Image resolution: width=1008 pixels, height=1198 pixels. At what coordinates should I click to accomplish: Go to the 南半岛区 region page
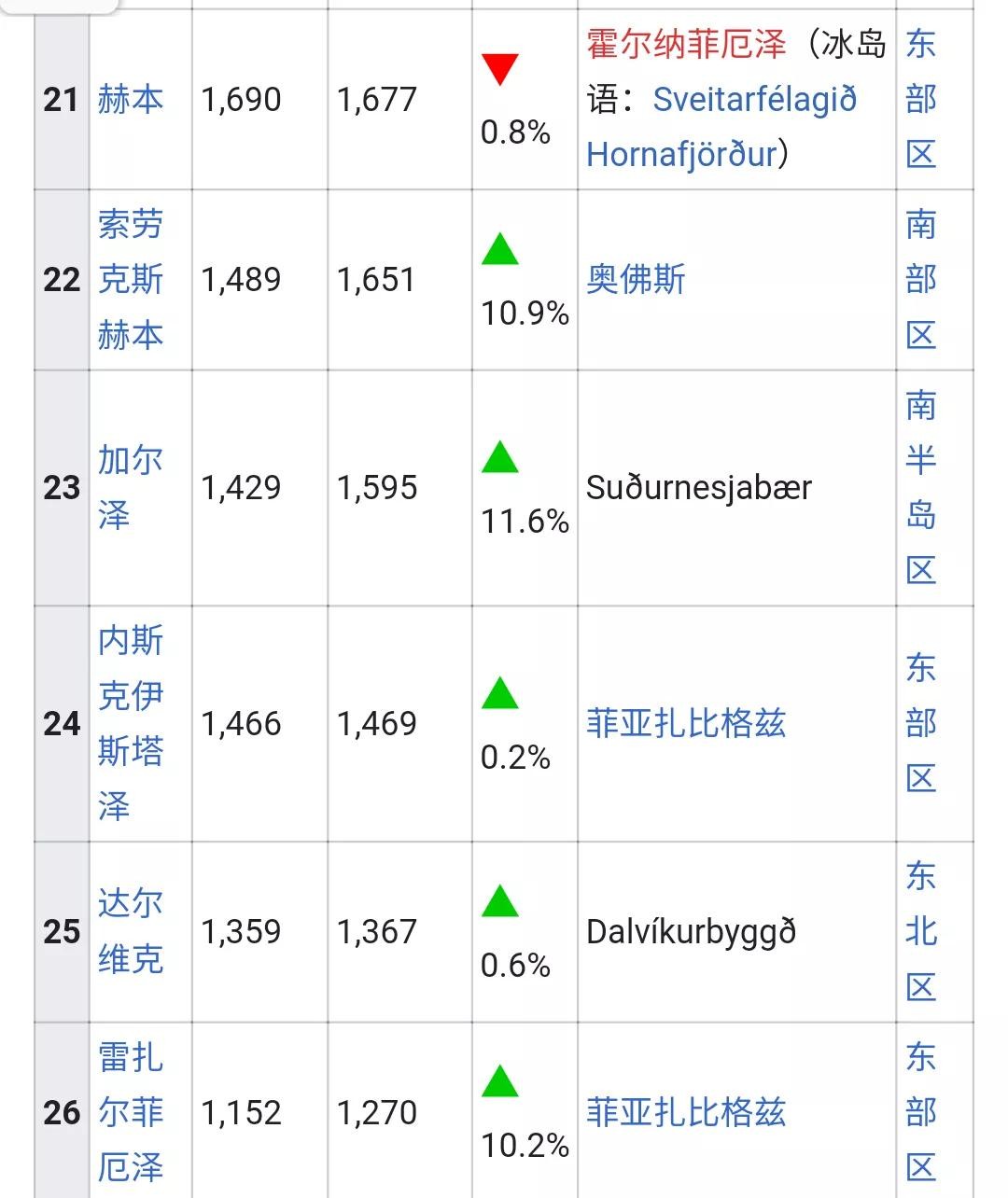coord(920,487)
